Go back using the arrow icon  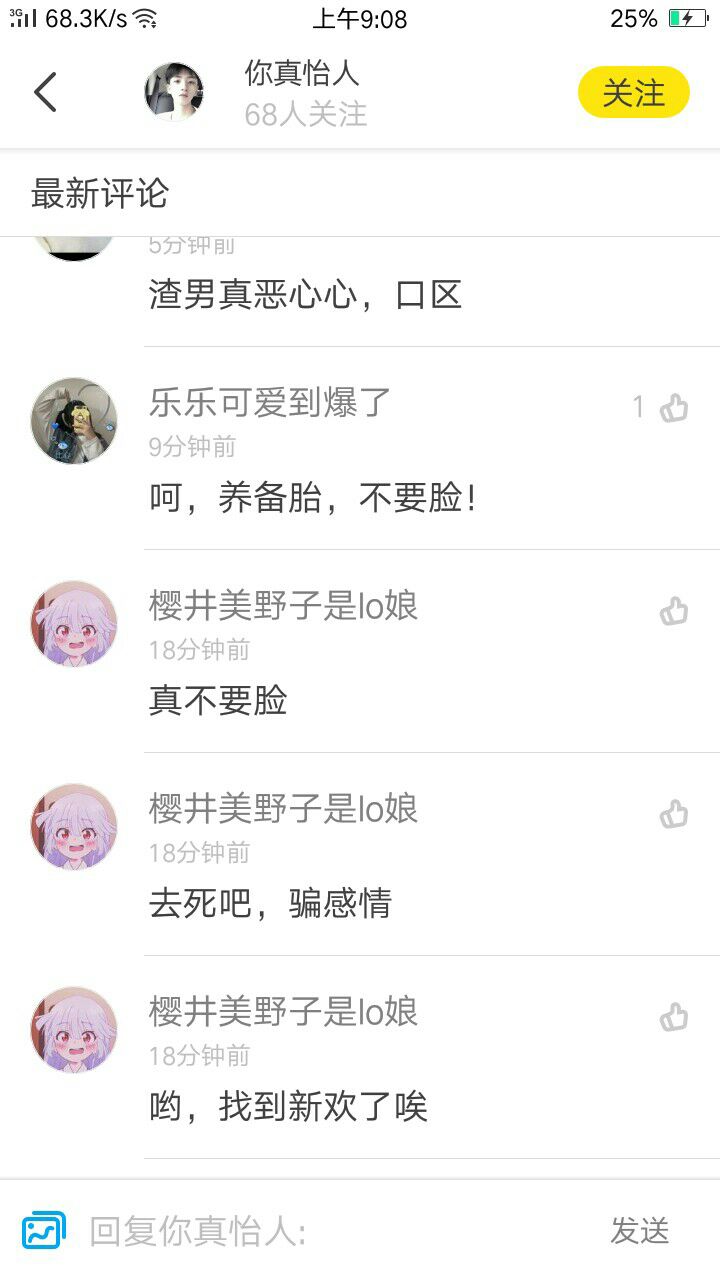pos(46,92)
